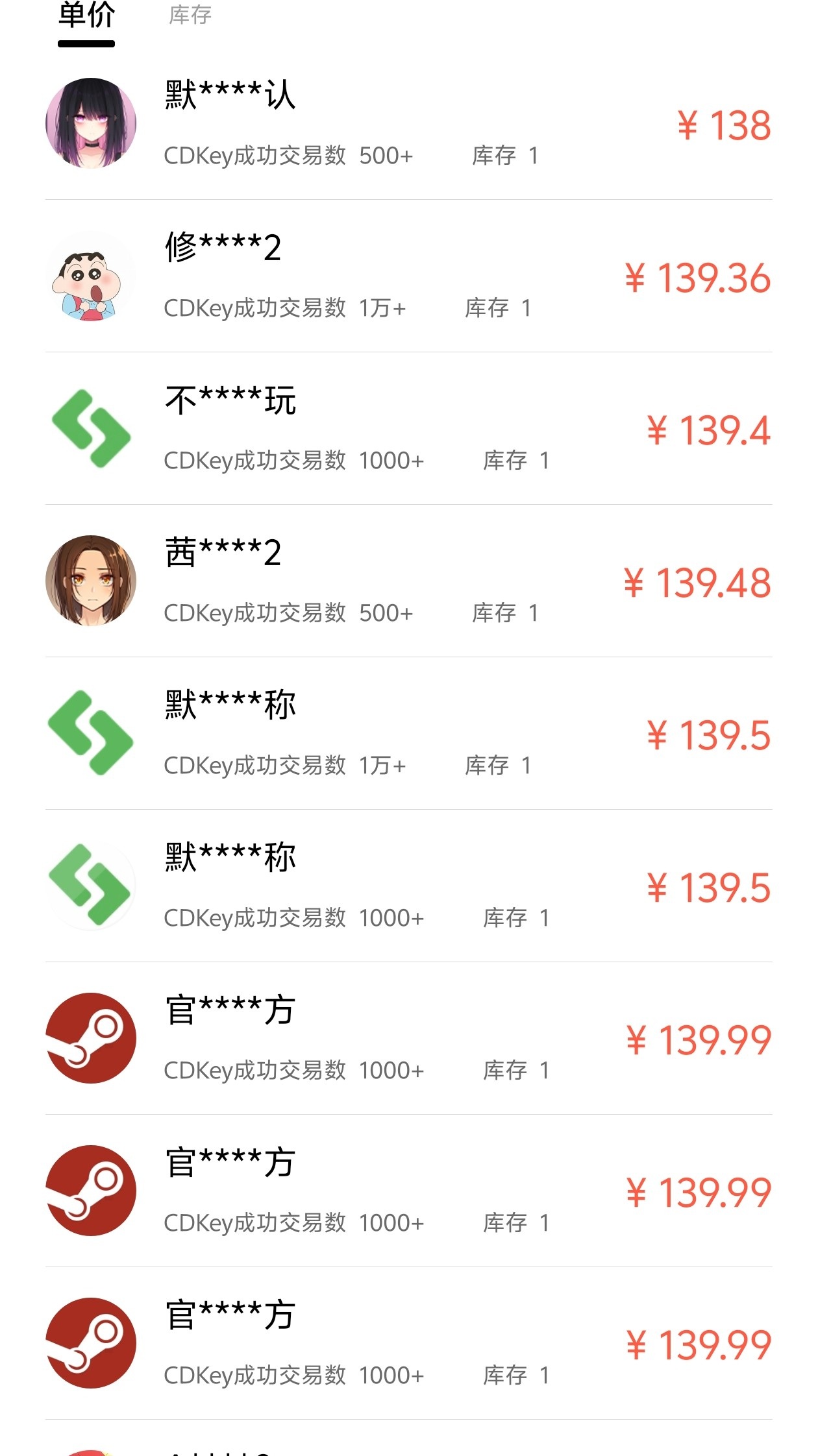Image resolution: width=818 pixels, height=1456 pixels.
Task: Select seller 茜****2 offer at ¥139.48
Action: [408, 581]
